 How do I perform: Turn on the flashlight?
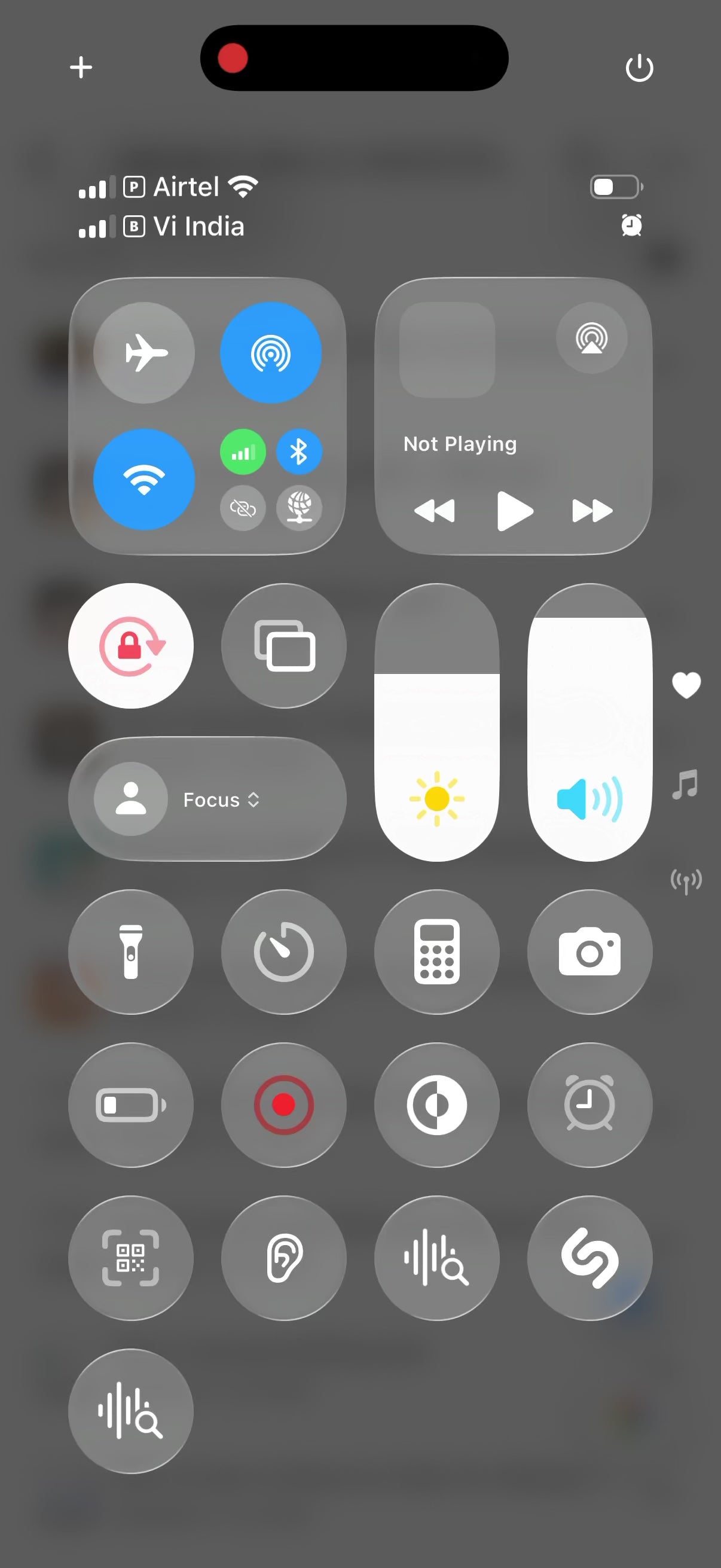[131, 952]
